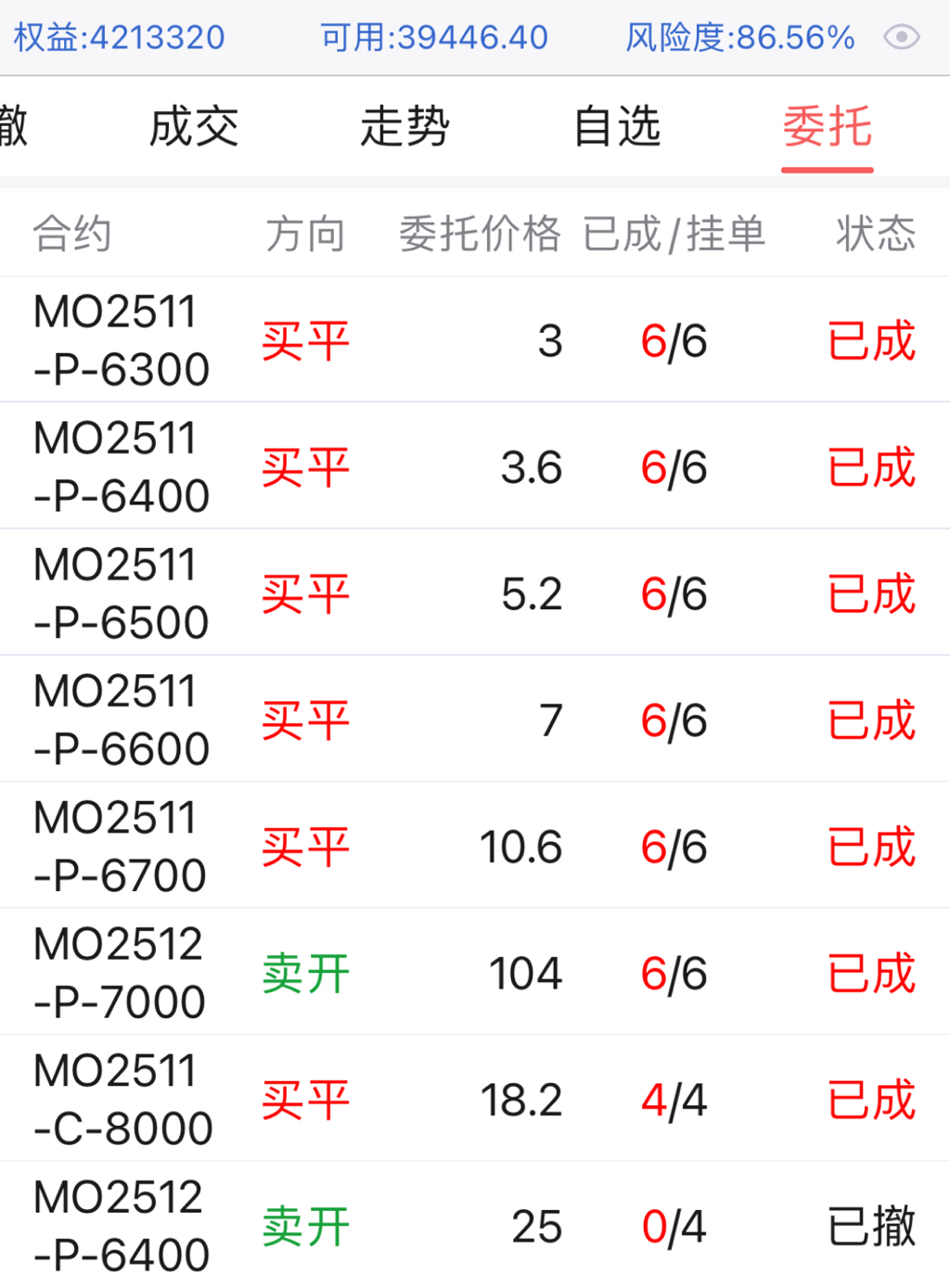The image size is (950, 1288).
Task: Open the cancelled MO2512-P-6400 order
Action: (475, 1225)
